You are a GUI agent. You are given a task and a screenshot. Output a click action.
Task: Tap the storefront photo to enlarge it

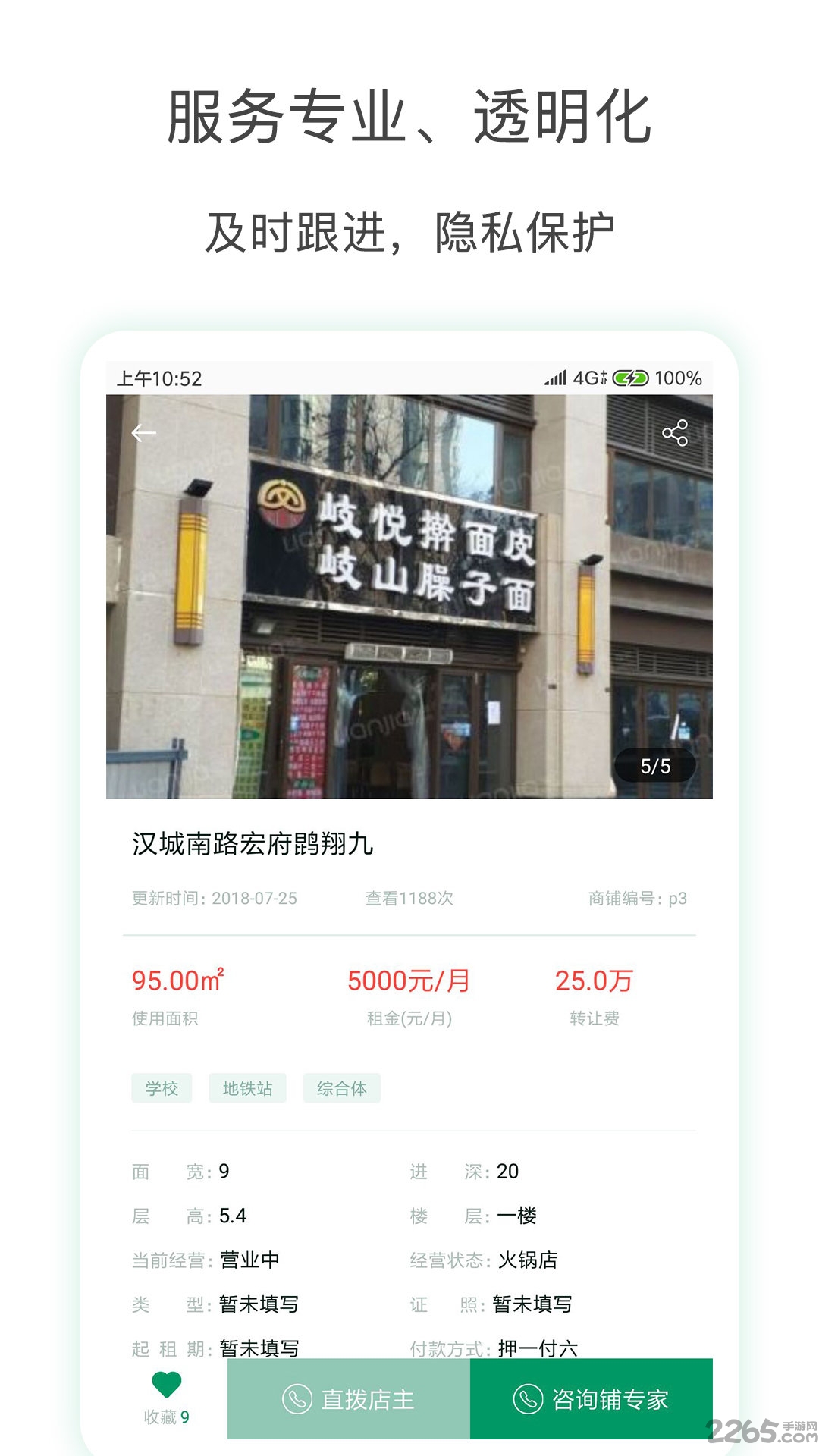(409, 599)
